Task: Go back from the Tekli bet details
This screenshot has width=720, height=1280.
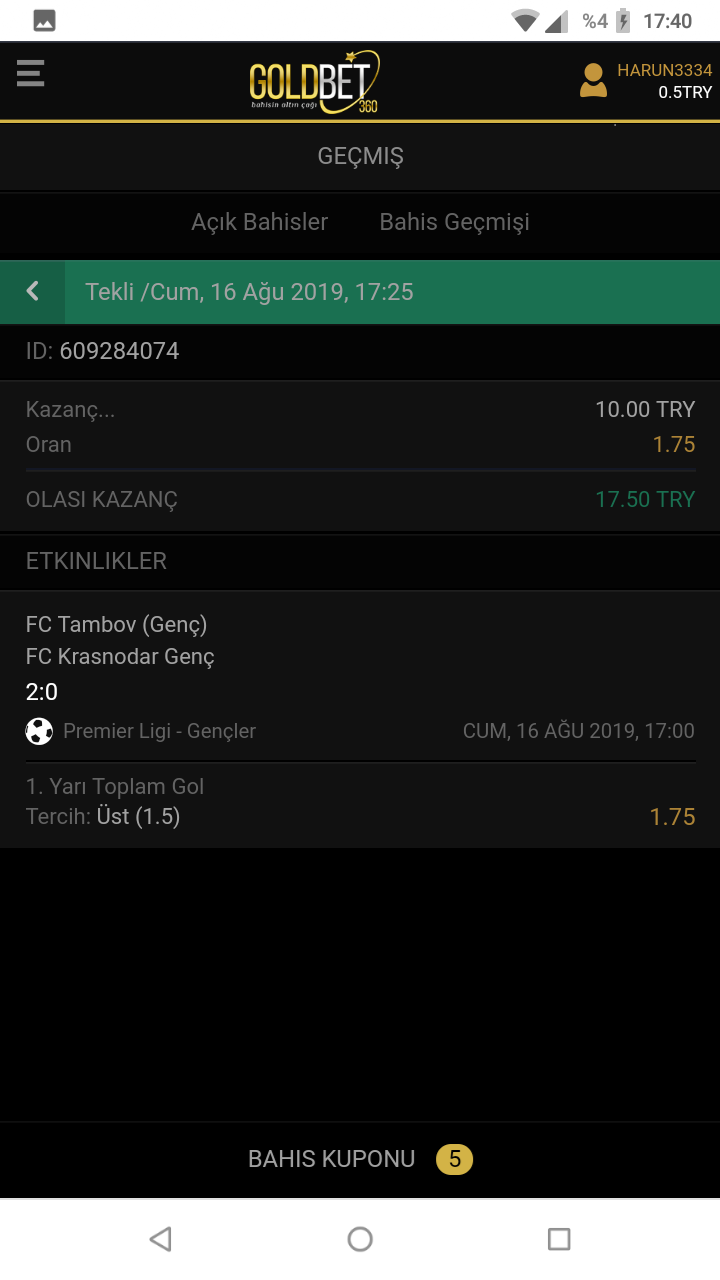Action: tap(33, 291)
